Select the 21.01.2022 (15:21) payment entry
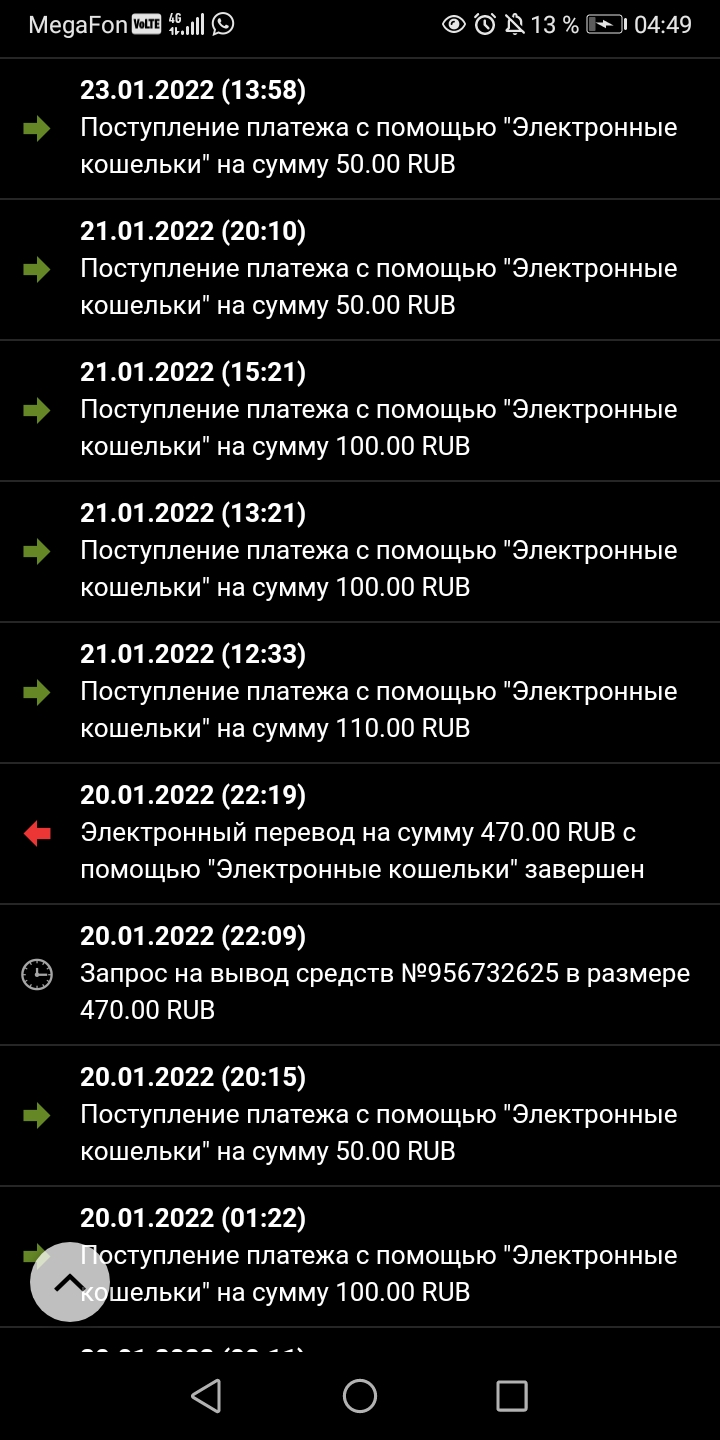 pyautogui.click(x=360, y=411)
